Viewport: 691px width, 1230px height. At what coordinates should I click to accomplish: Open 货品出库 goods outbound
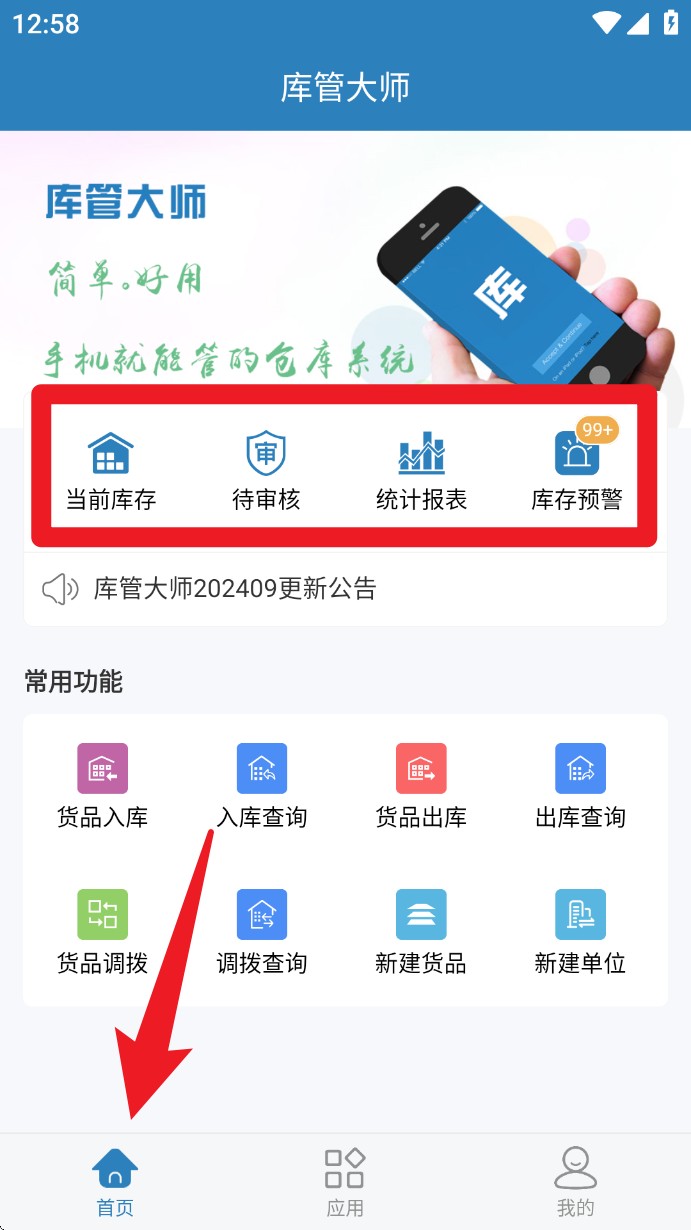421,786
